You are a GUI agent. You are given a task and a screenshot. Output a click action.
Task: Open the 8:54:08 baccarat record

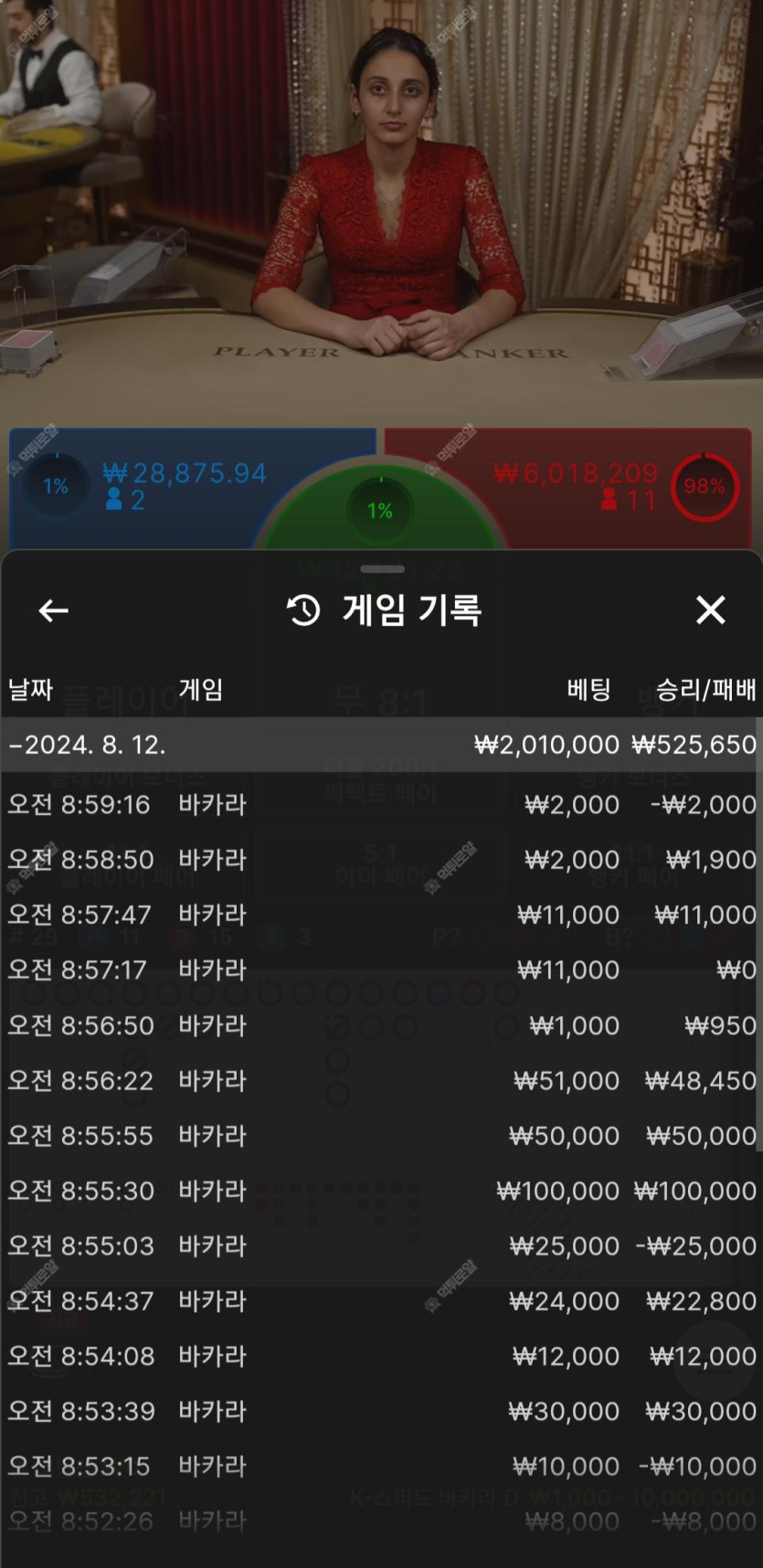[381, 1356]
